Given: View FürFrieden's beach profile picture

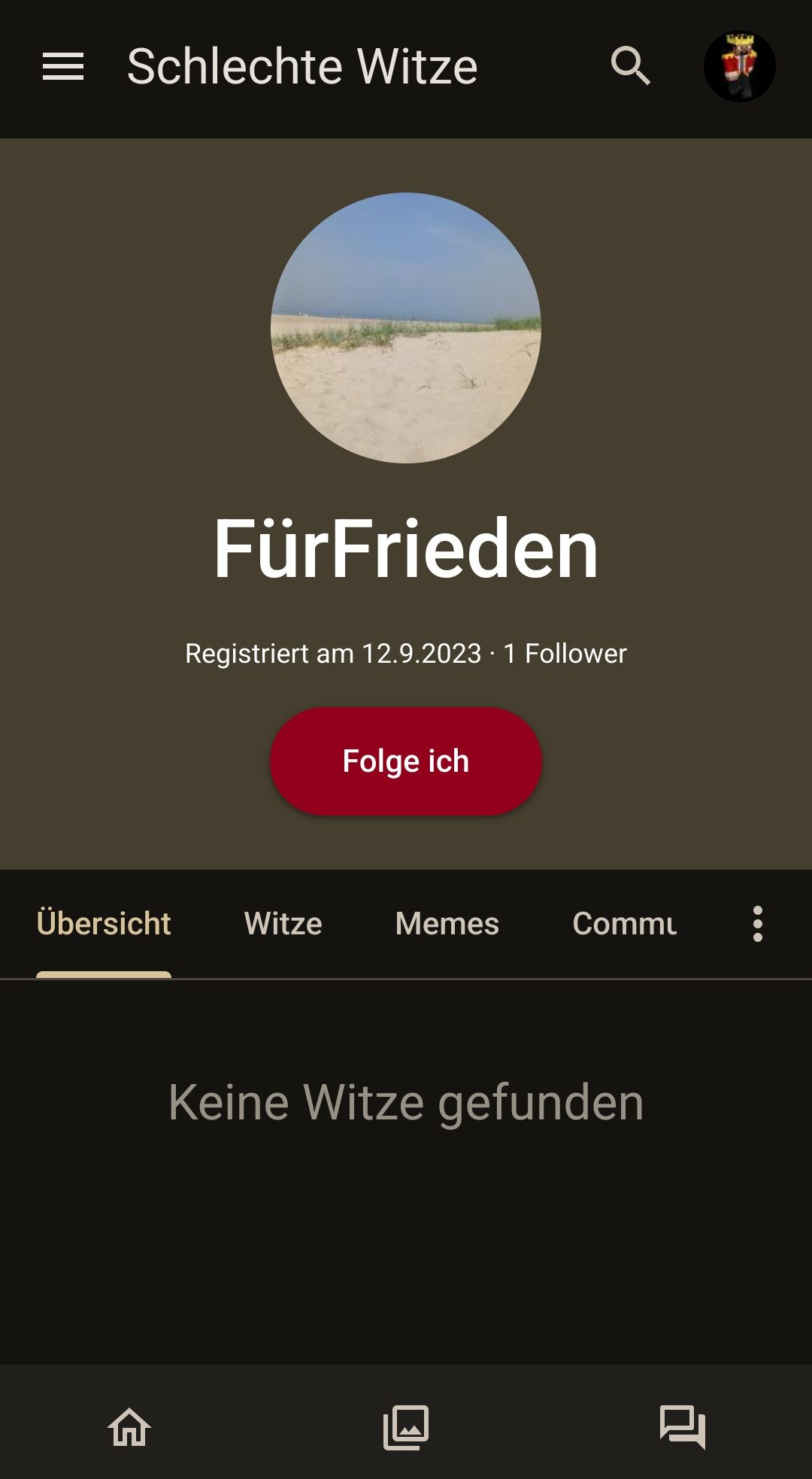Looking at the screenshot, I should click(x=406, y=328).
